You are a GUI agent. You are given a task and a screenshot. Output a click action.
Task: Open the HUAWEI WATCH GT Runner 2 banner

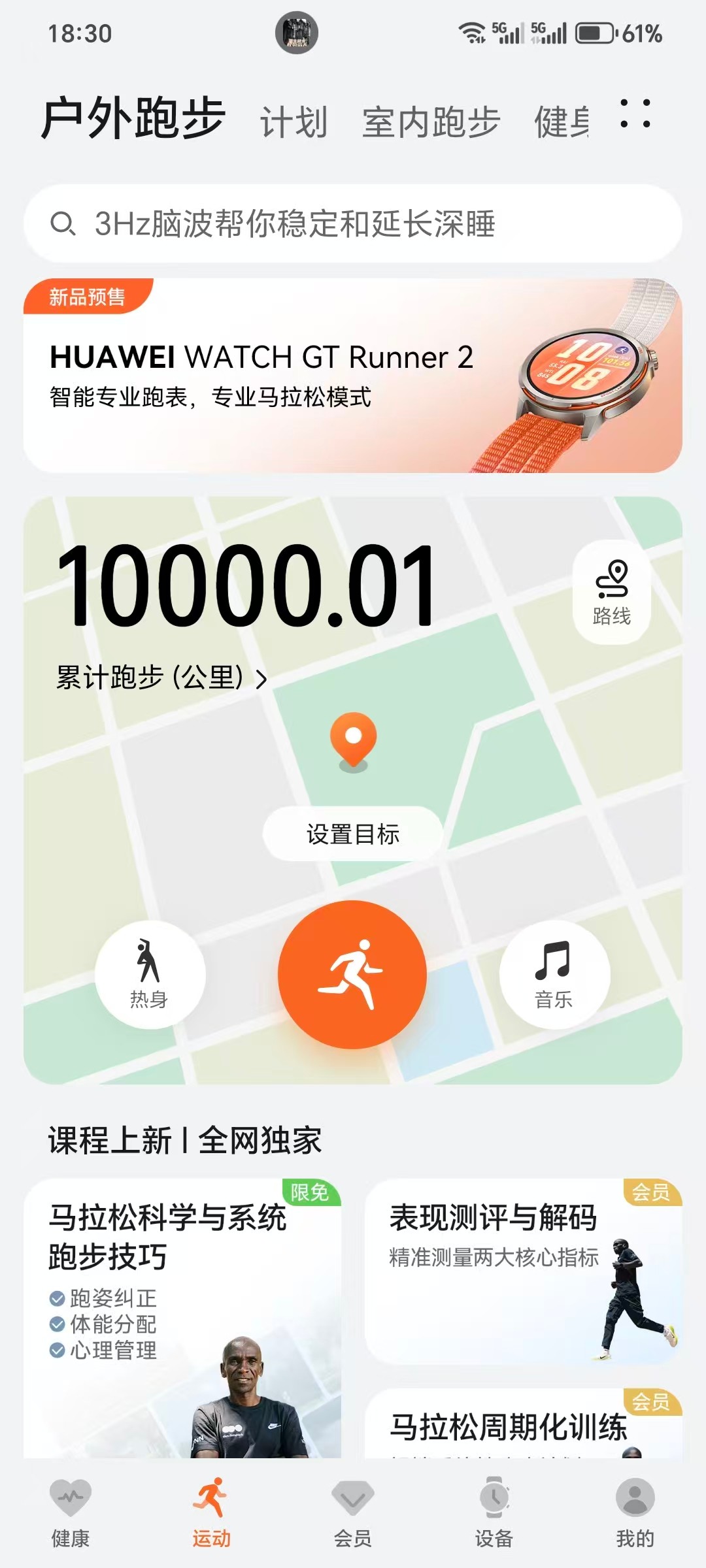click(x=353, y=376)
